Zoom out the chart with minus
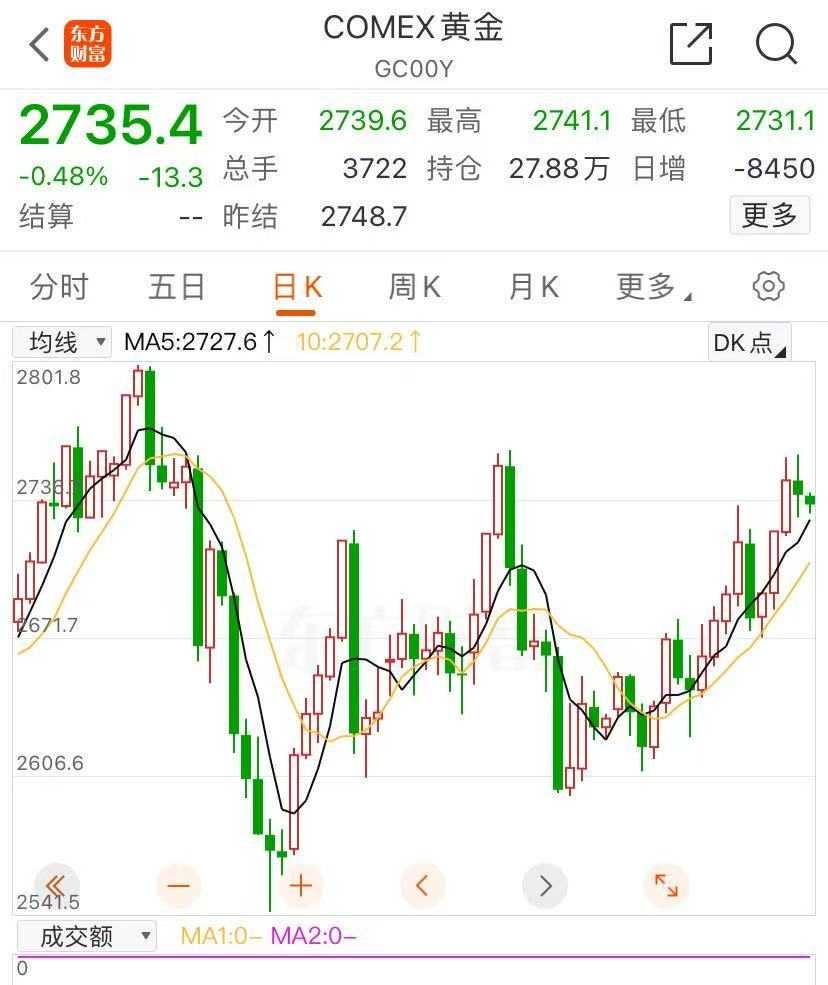This screenshot has width=828, height=985. [179, 885]
